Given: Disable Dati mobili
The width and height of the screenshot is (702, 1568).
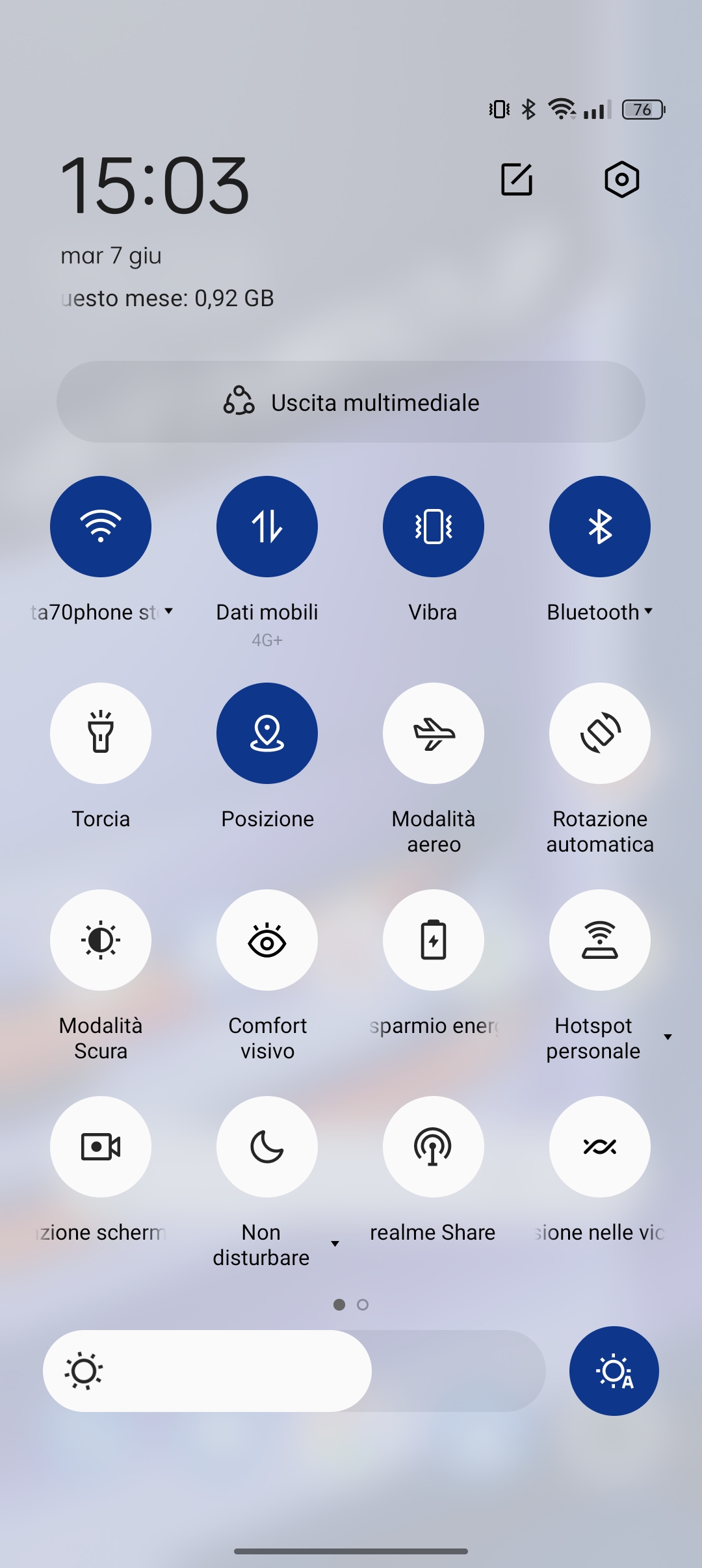Looking at the screenshot, I should click(267, 527).
